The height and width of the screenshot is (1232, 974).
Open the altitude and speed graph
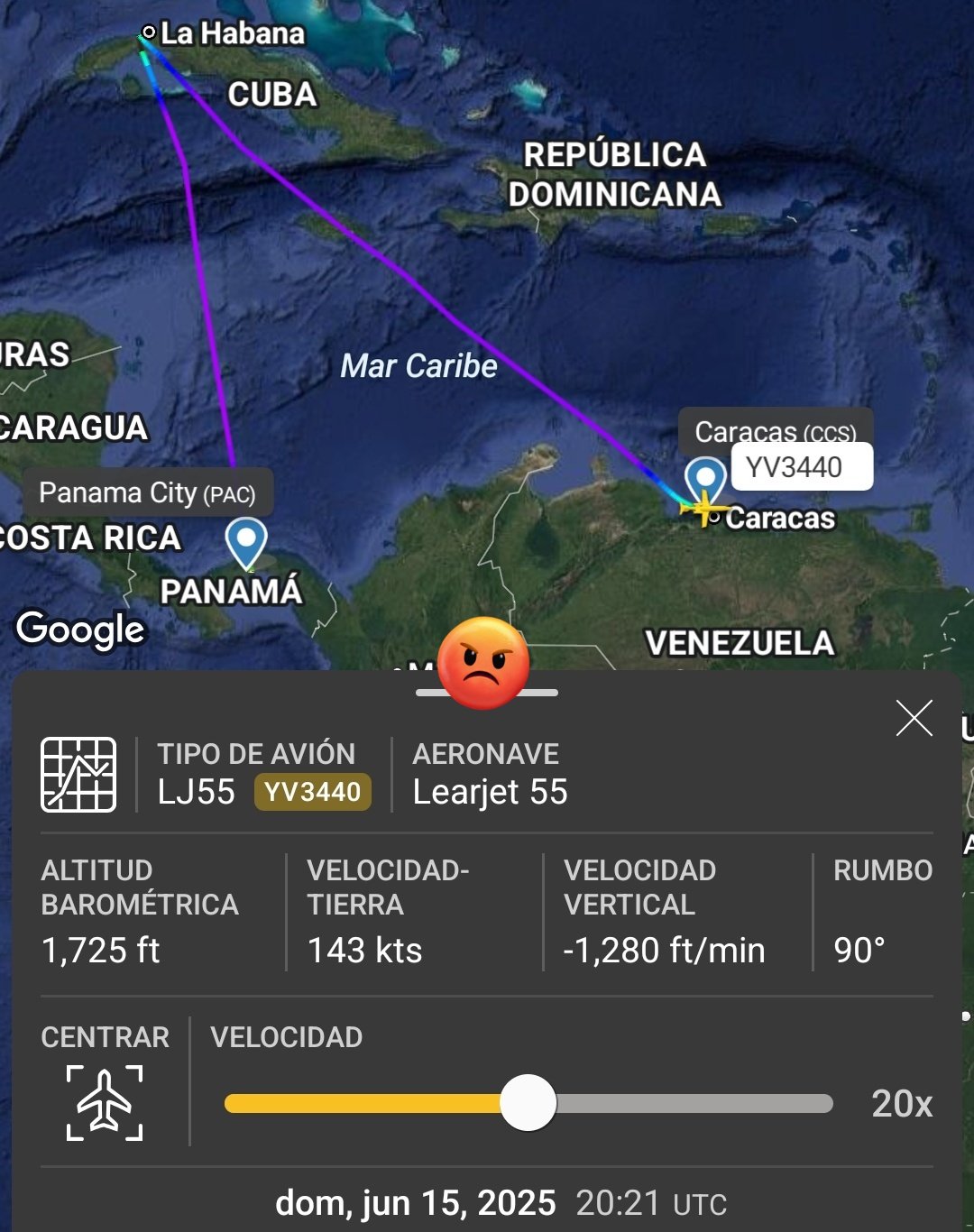[x=78, y=775]
